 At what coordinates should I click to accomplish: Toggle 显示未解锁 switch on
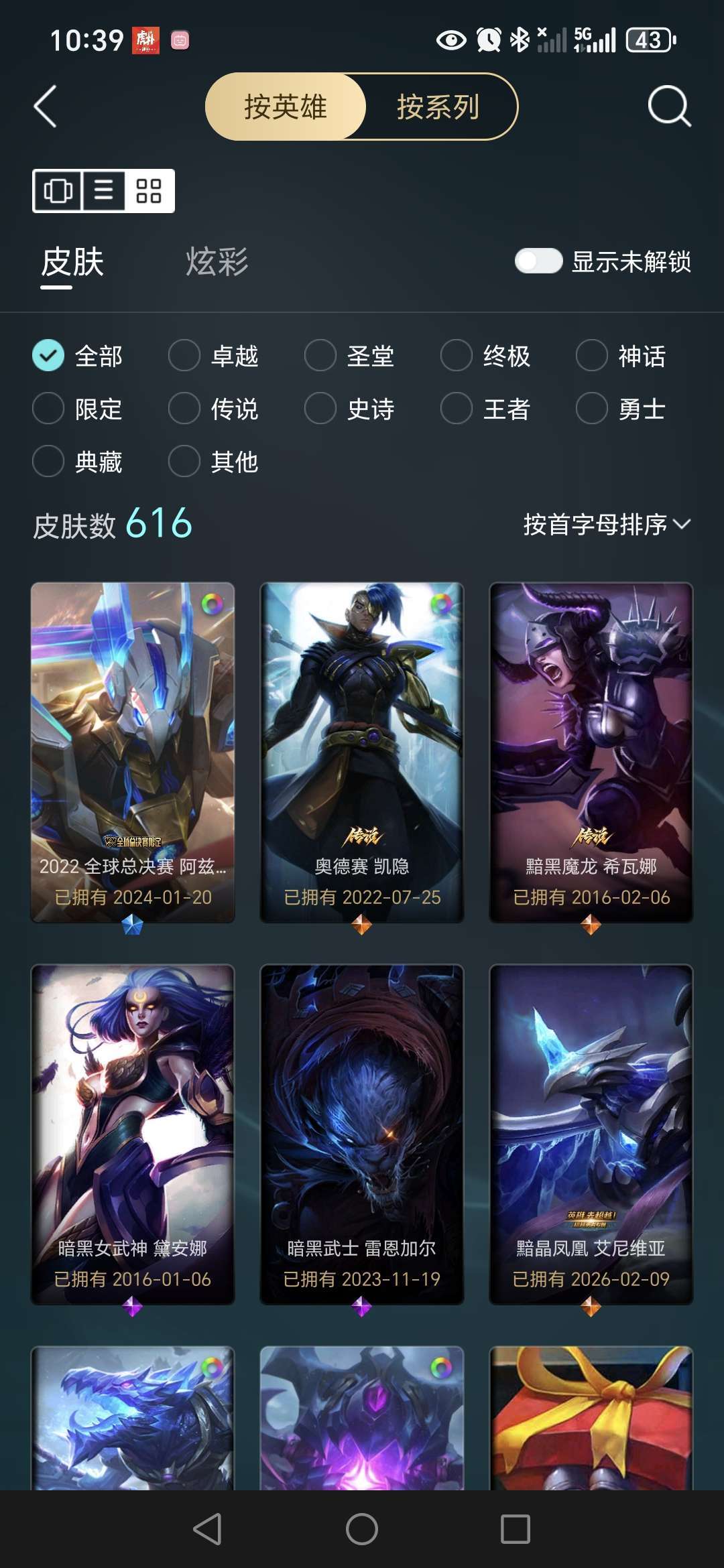(538, 261)
